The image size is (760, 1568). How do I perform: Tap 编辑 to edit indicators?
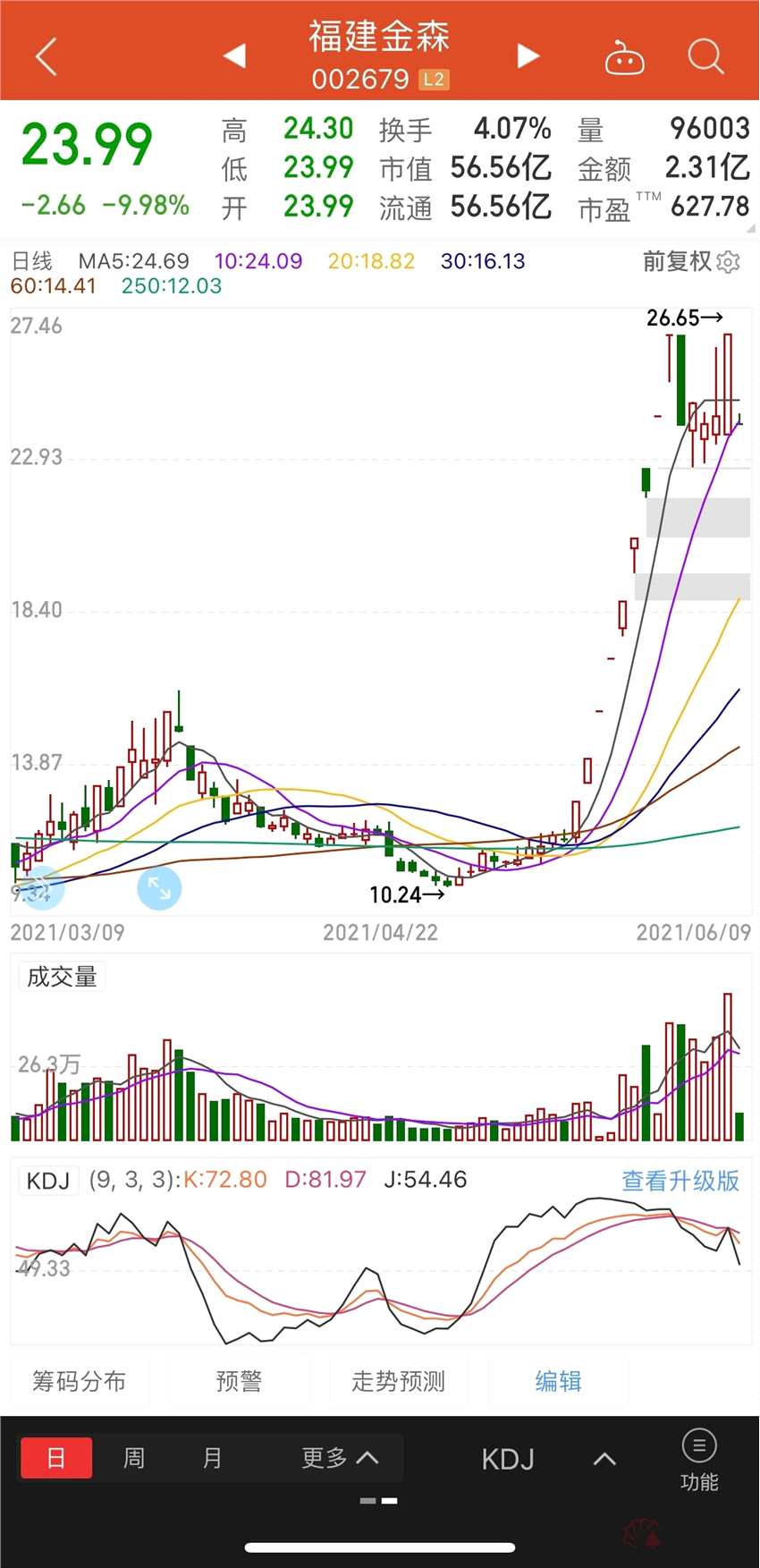tap(558, 1381)
